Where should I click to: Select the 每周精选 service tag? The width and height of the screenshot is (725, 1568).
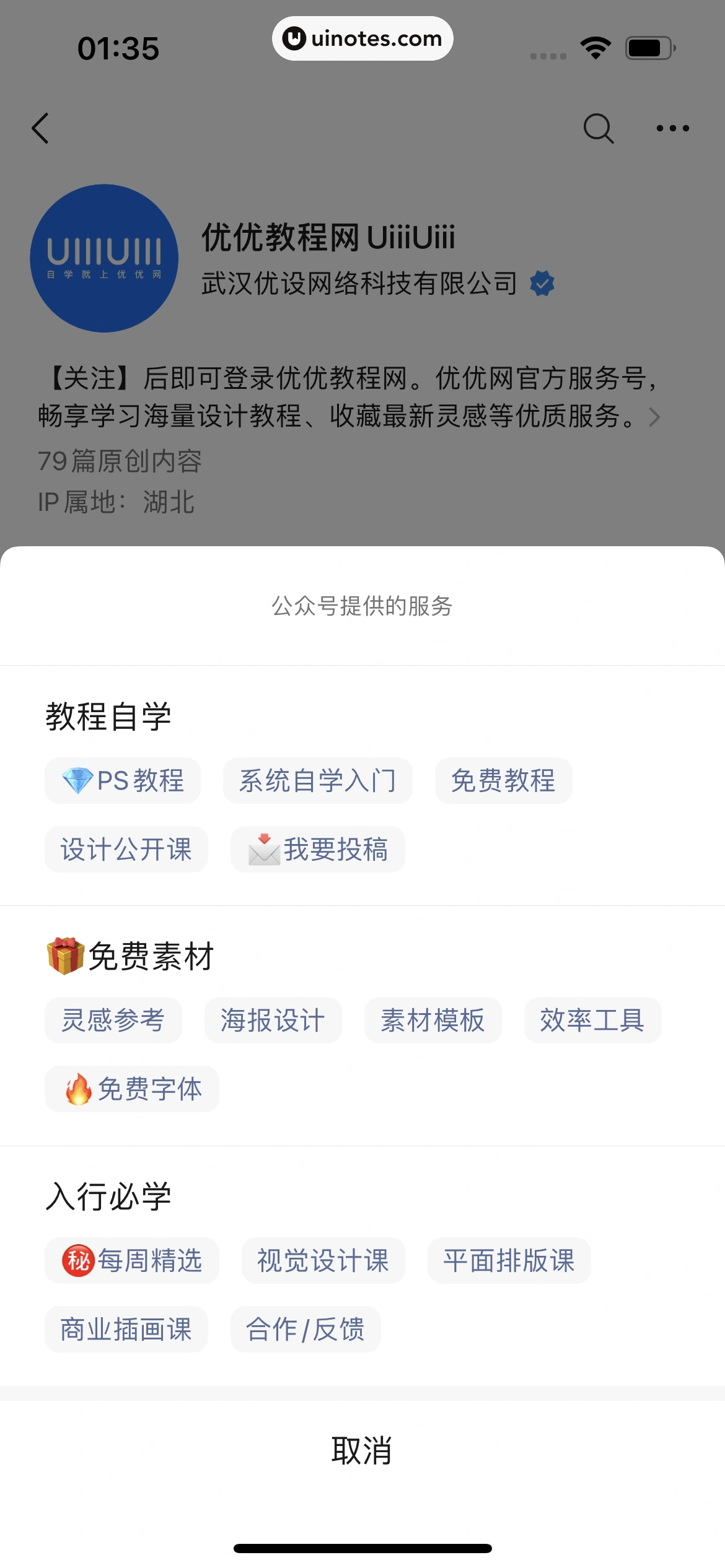(x=131, y=1261)
